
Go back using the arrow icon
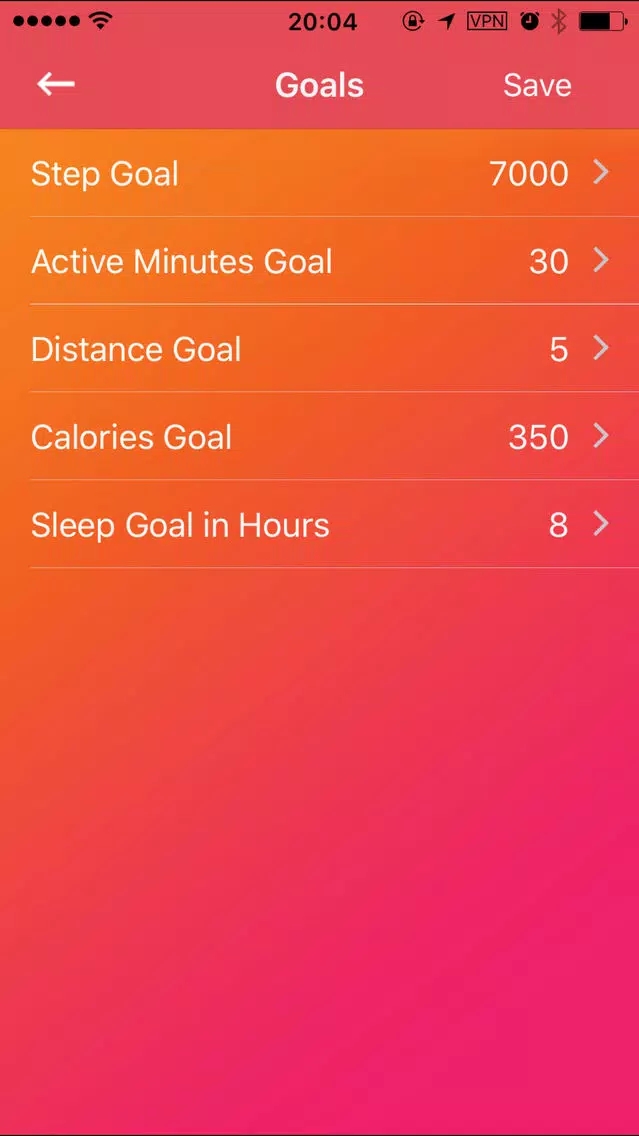coord(56,85)
